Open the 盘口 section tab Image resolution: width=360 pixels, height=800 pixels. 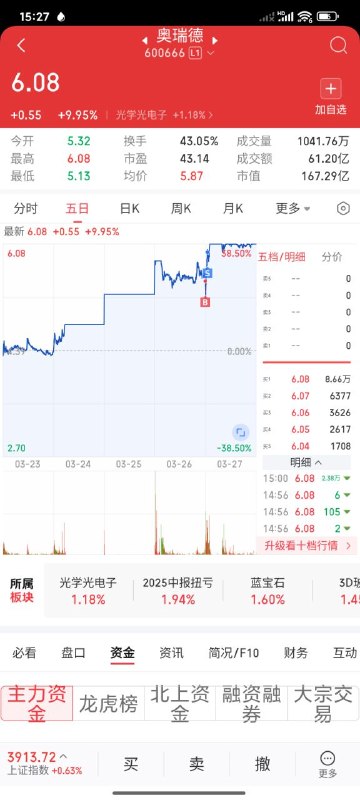(73, 653)
